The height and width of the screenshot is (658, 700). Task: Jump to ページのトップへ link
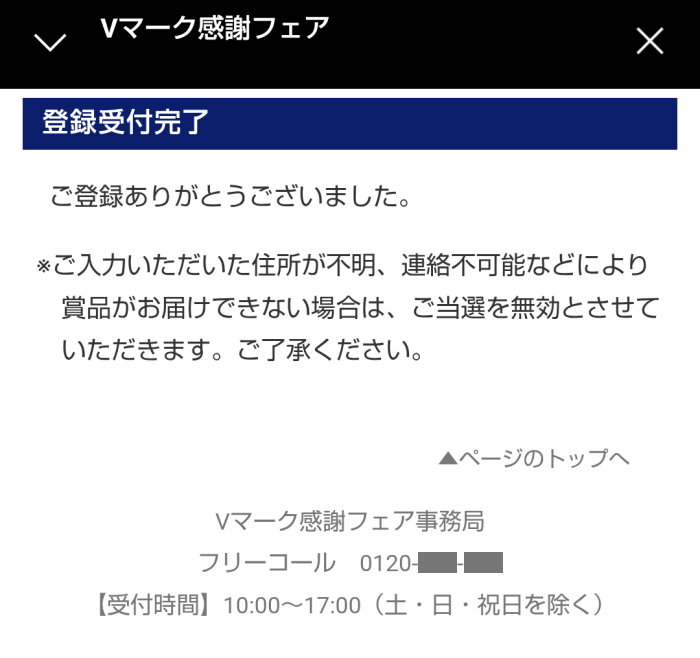click(x=534, y=459)
